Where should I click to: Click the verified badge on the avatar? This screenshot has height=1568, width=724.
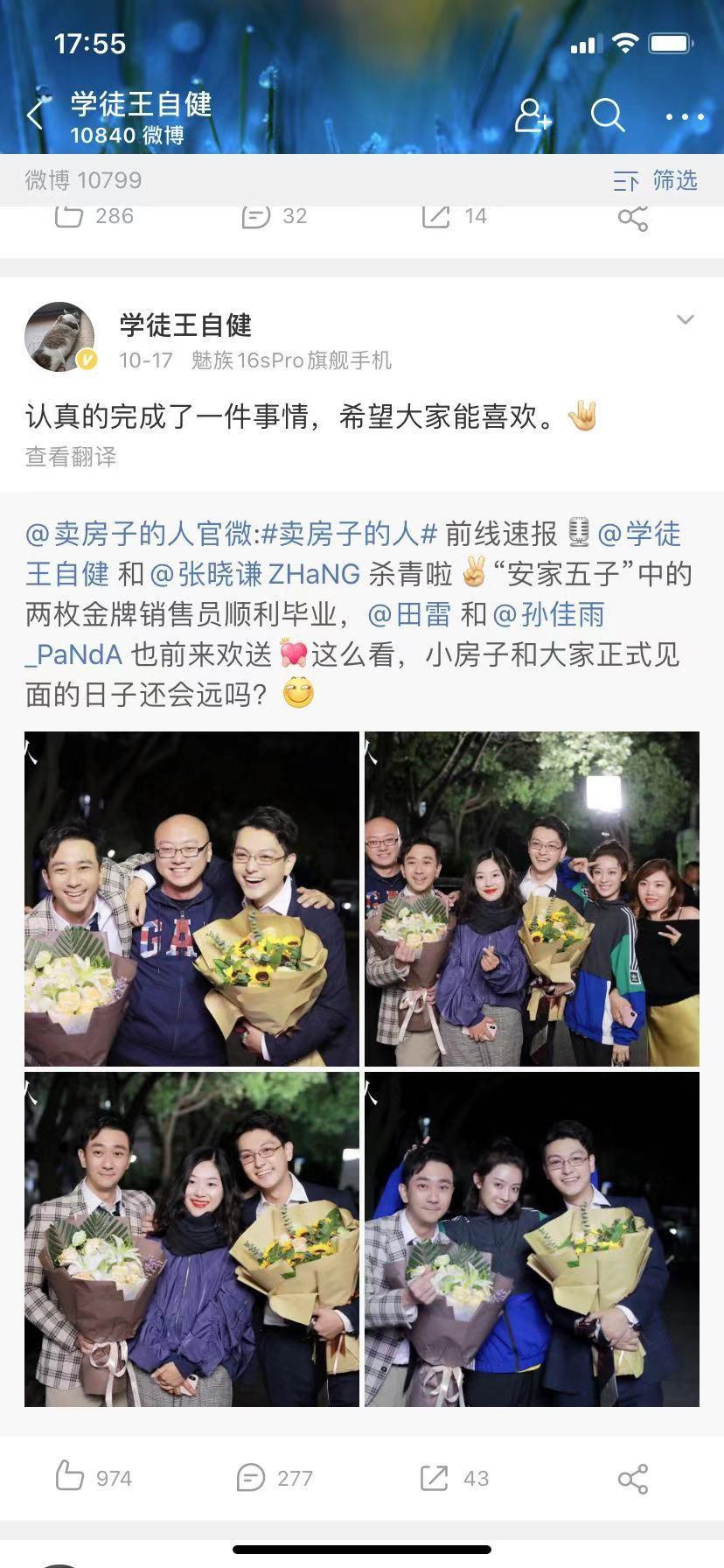[85, 359]
